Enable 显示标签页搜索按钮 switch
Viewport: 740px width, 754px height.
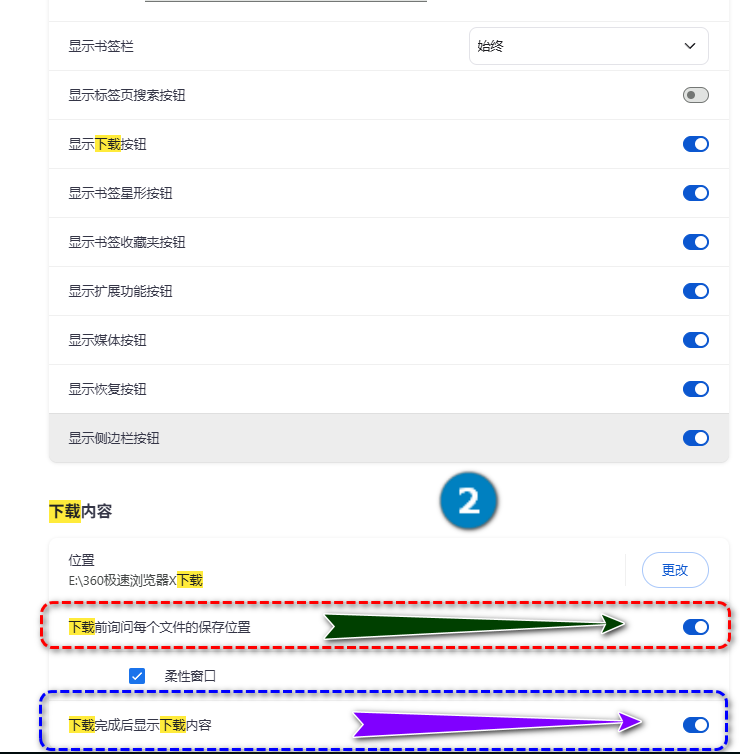point(695,95)
